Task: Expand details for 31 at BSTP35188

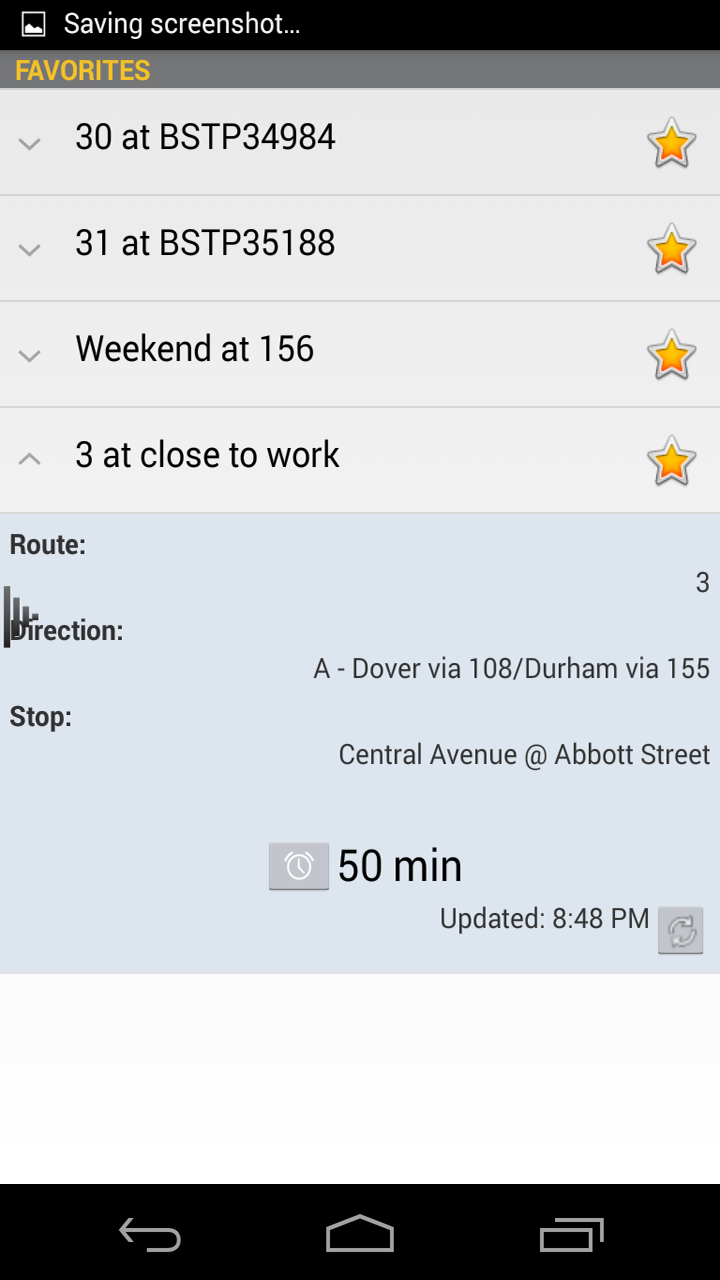Action: [29, 249]
